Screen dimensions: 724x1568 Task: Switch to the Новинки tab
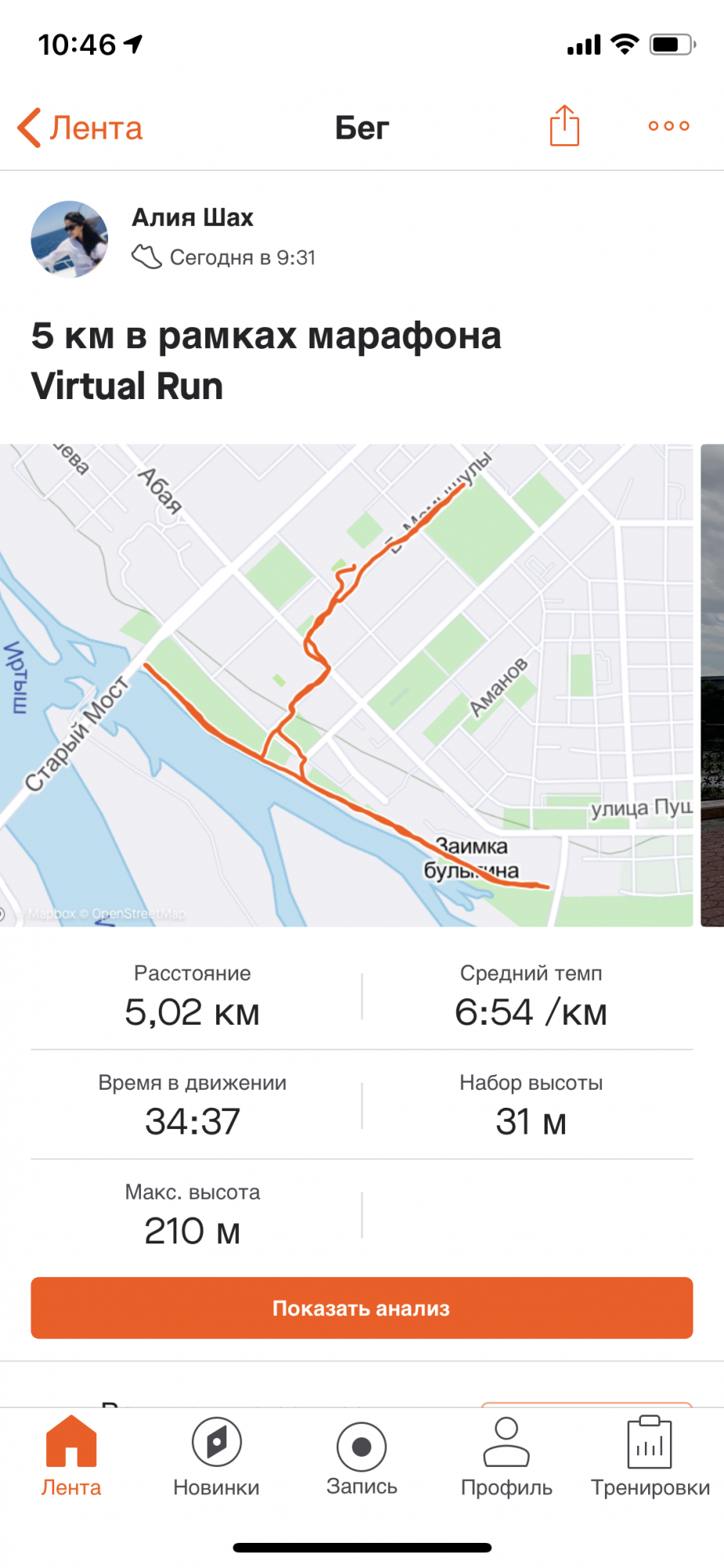point(216,1457)
